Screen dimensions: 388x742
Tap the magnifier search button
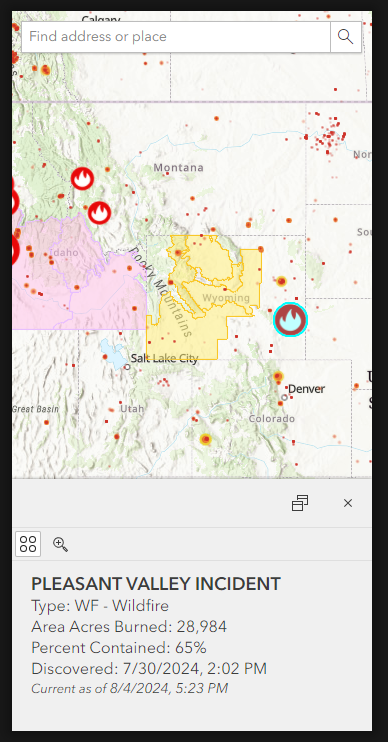pyautogui.click(x=345, y=36)
